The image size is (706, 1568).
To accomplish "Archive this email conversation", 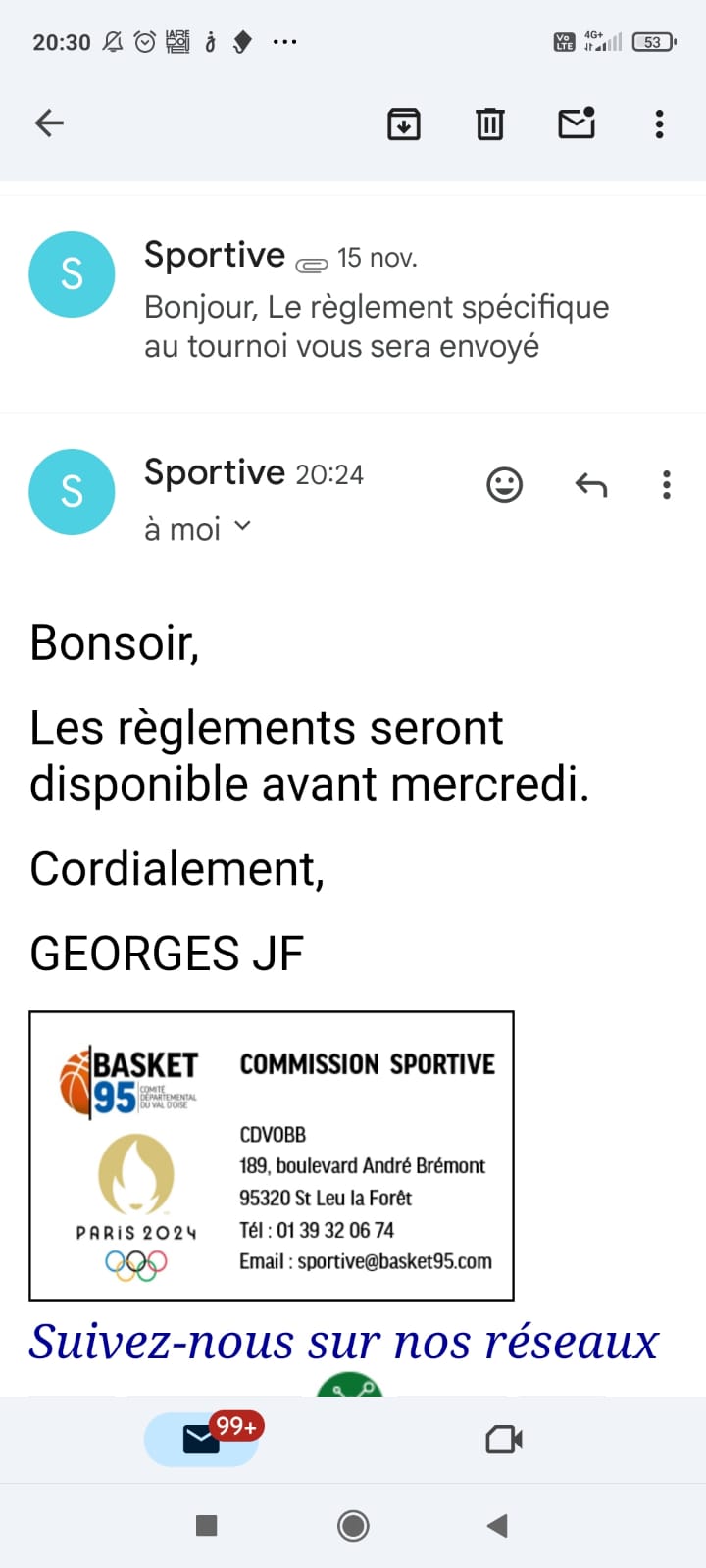I will [404, 123].
